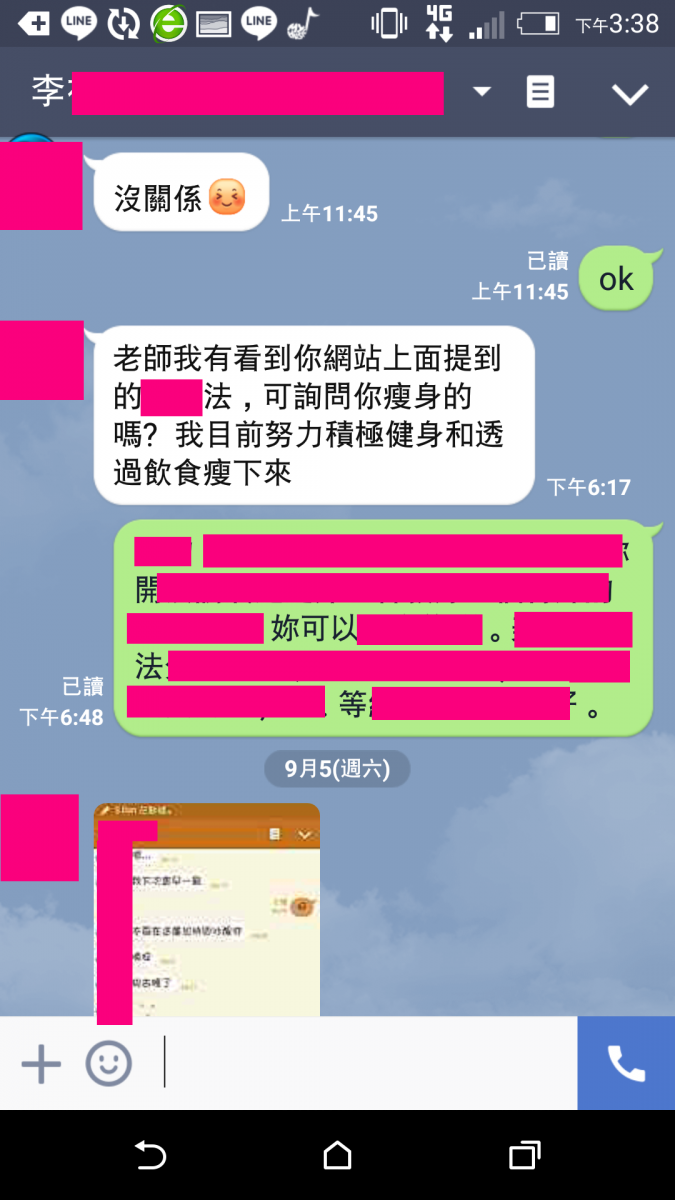
Task: Open the emoji sticker picker
Action: 108,1064
